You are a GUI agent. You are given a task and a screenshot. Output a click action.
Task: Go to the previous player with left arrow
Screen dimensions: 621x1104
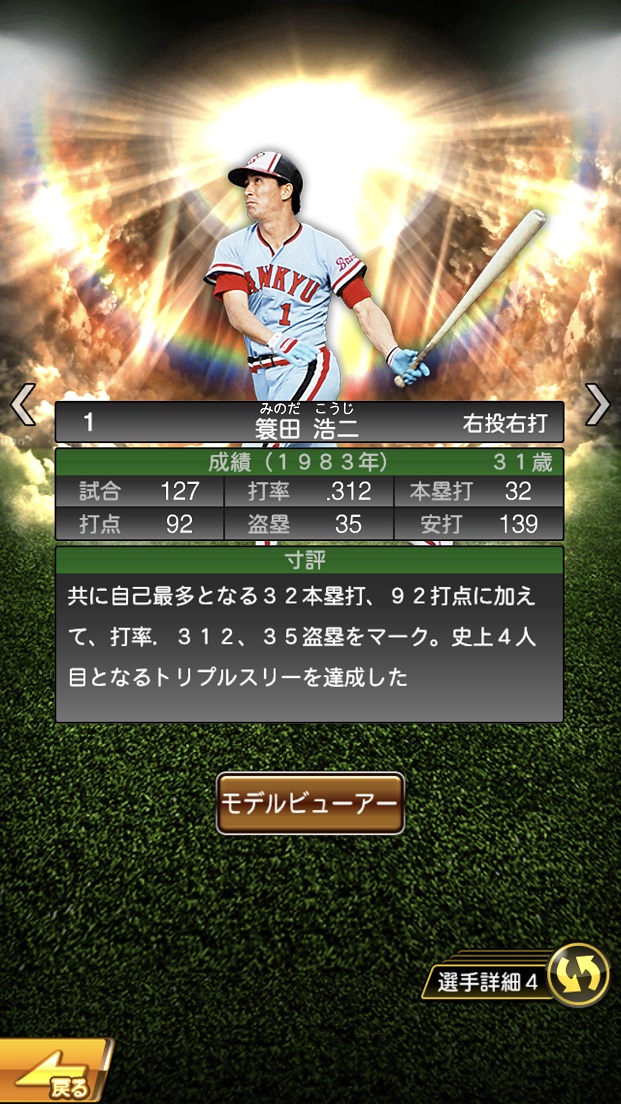[22, 404]
